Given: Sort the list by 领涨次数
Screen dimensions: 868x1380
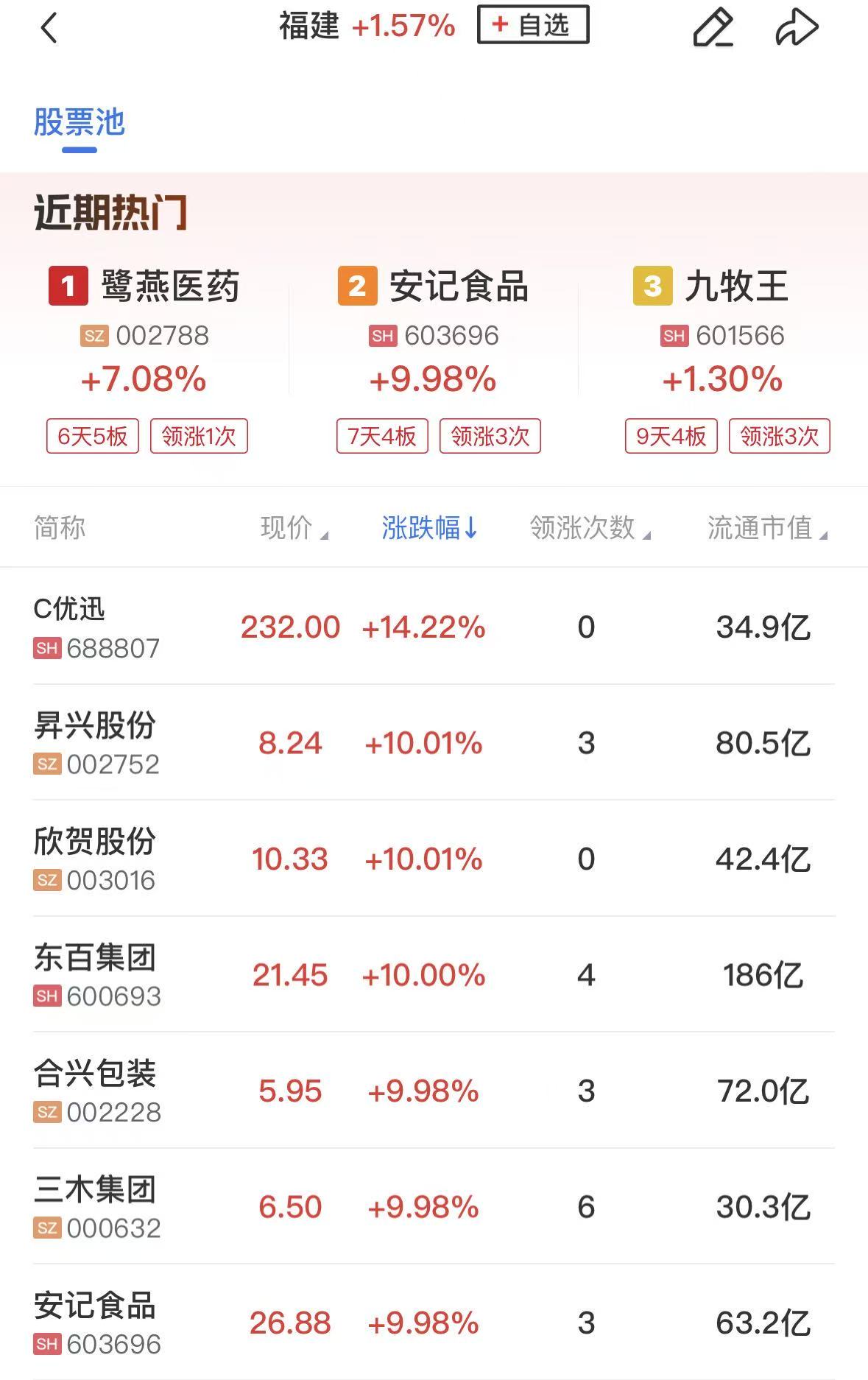Looking at the screenshot, I should [x=589, y=528].
